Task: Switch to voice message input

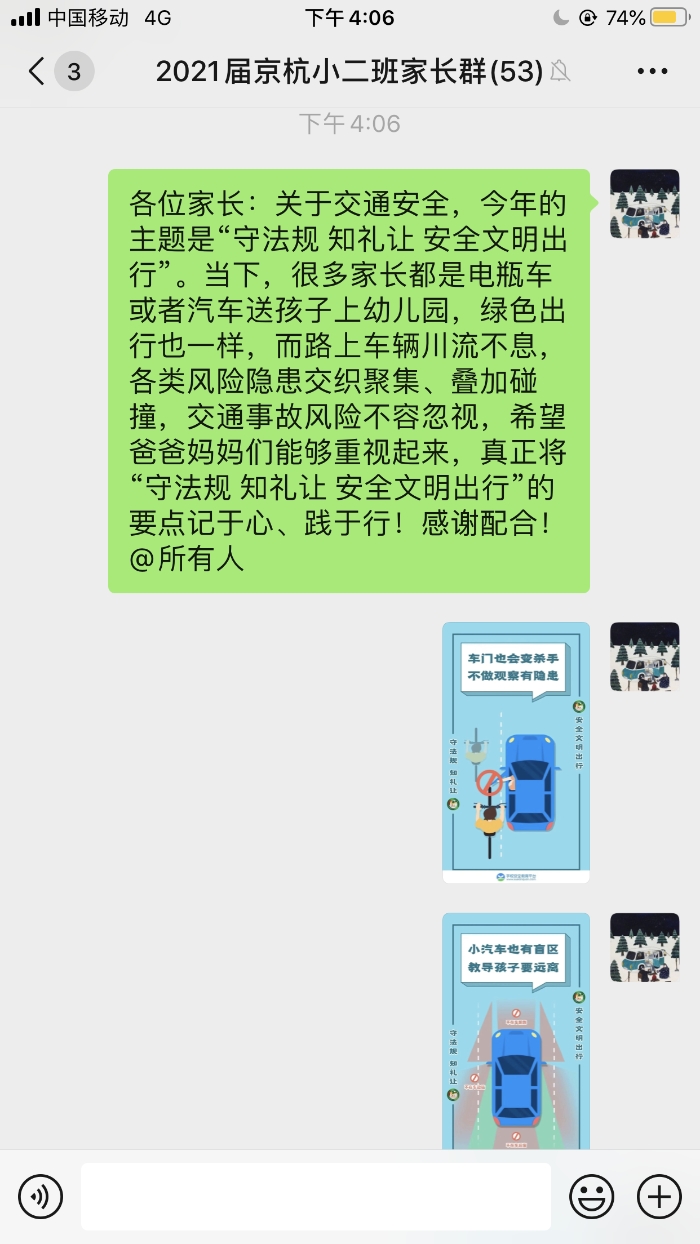Action: coord(40,1195)
